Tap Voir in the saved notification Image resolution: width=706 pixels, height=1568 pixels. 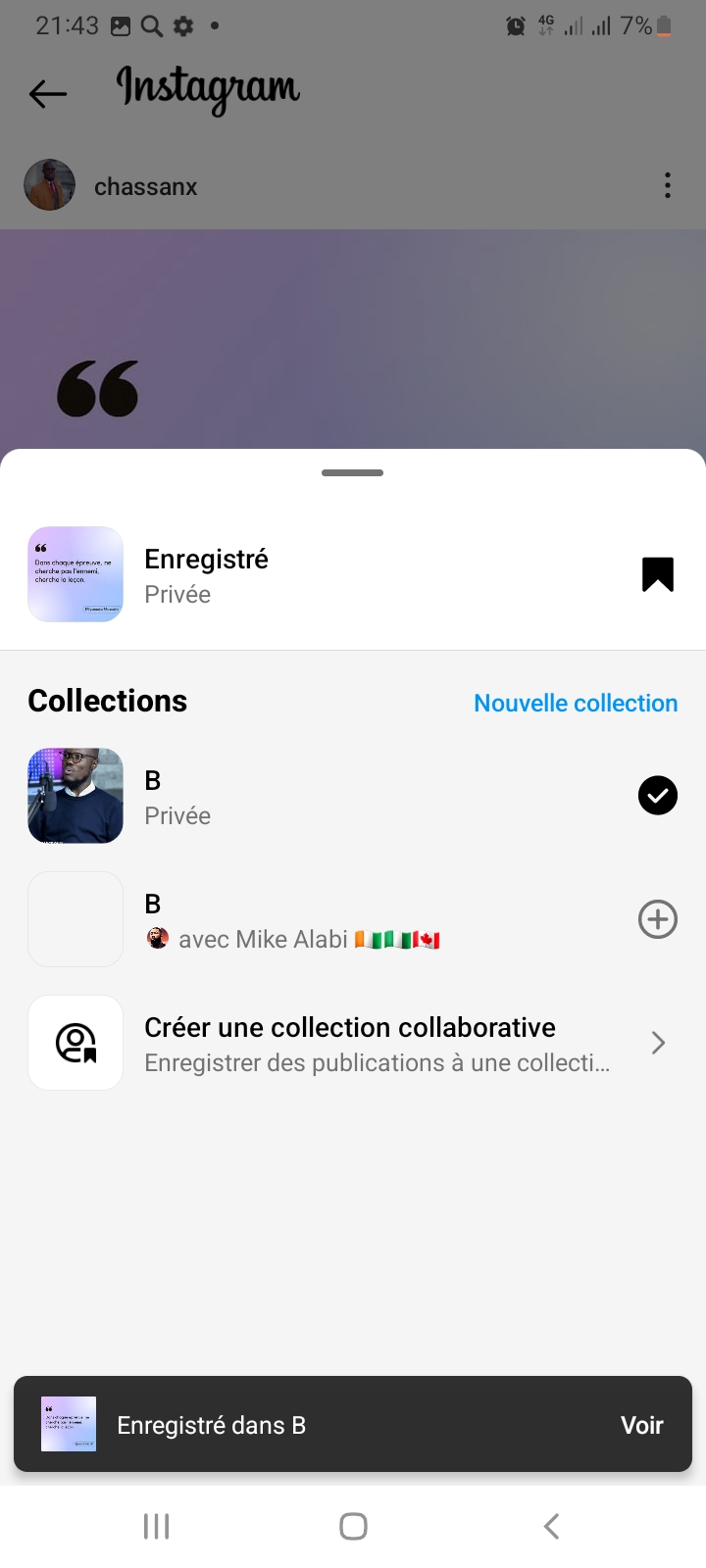[641, 1425]
